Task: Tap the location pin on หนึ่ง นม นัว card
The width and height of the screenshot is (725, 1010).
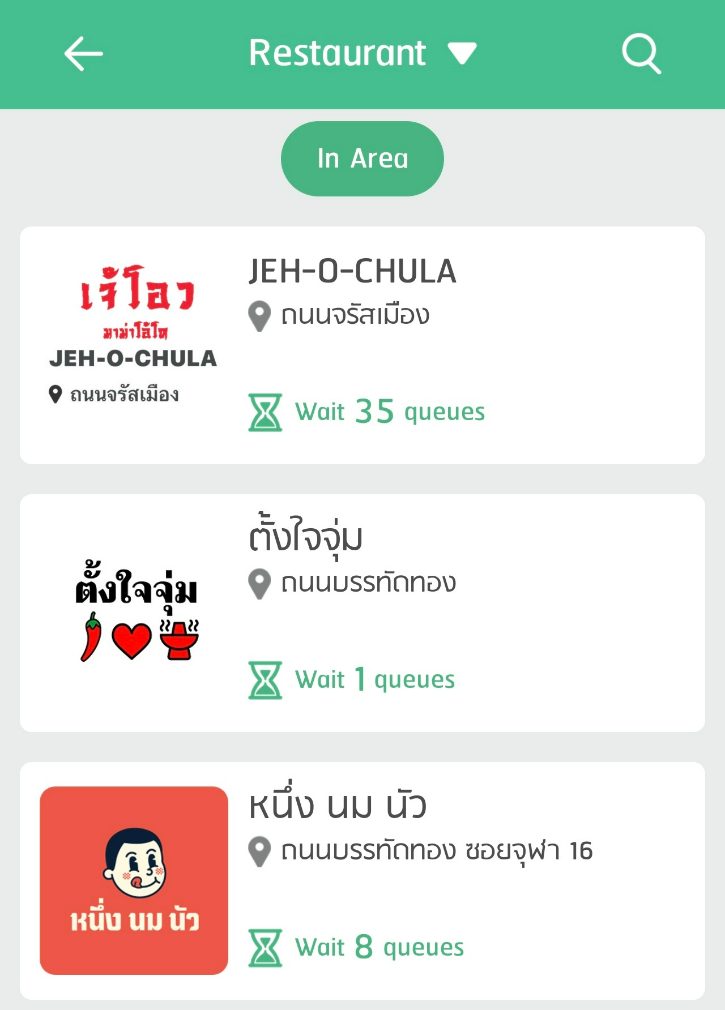Action: pos(260,849)
